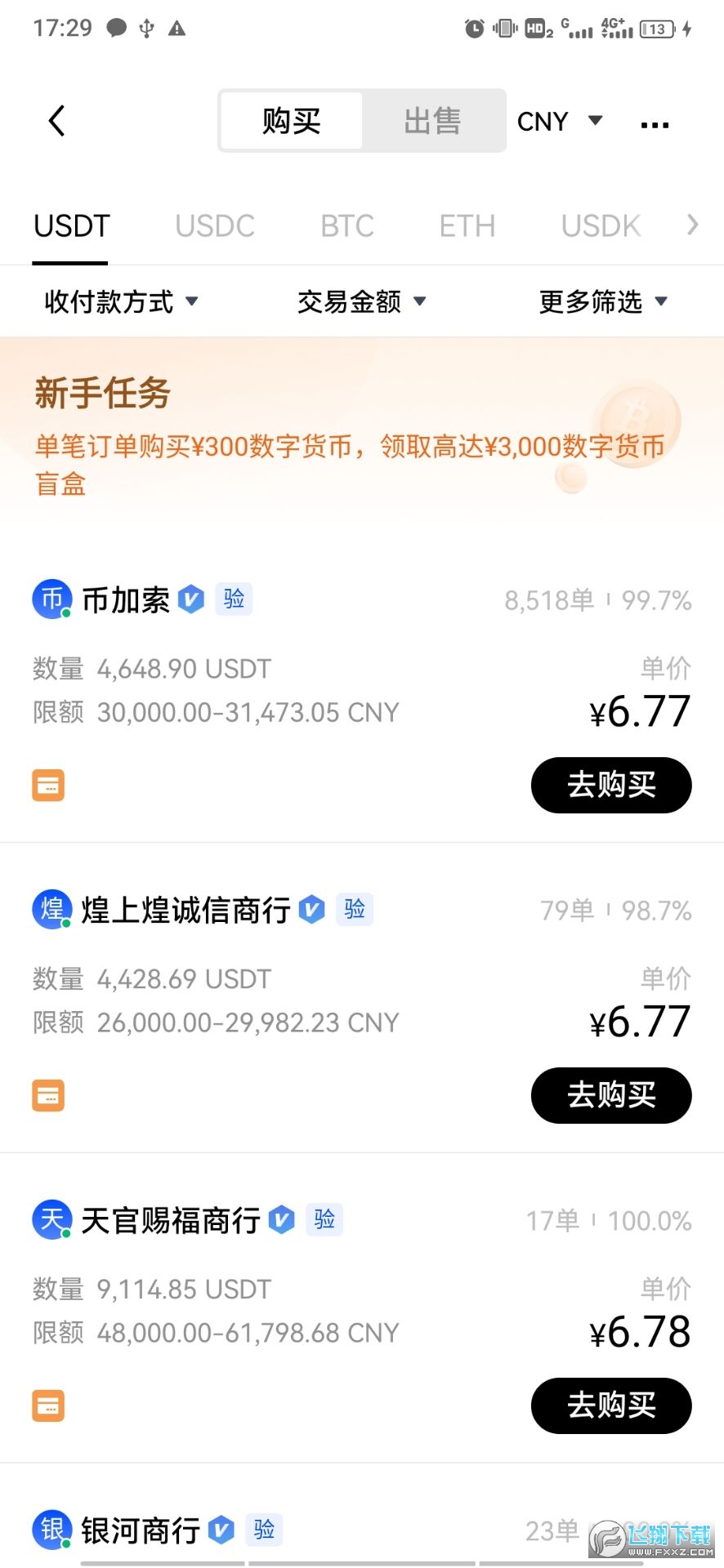Image resolution: width=724 pixels, height=1568 pixels.
Task: Go back using the top-left arrow
Action: (x=56, y=122)
